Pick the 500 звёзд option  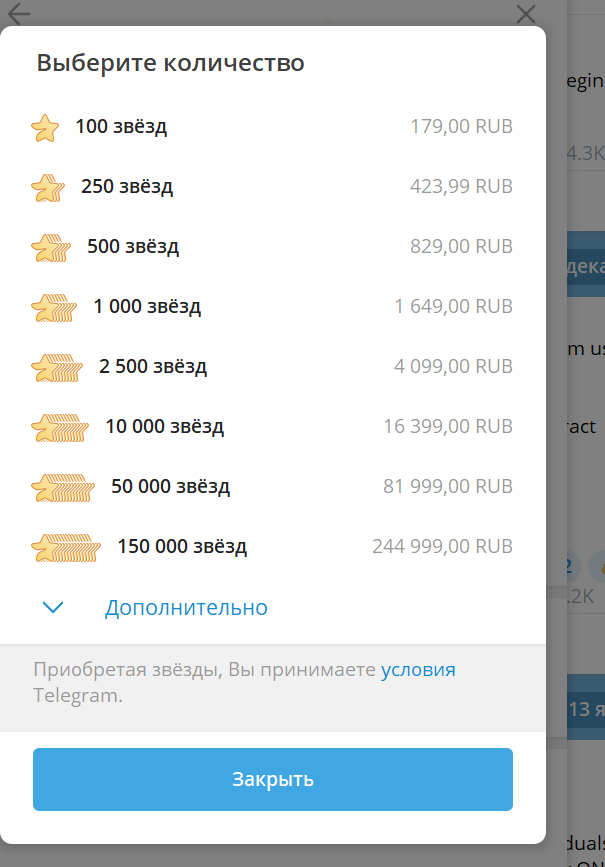pyautogui.click(x=272, y=247)
